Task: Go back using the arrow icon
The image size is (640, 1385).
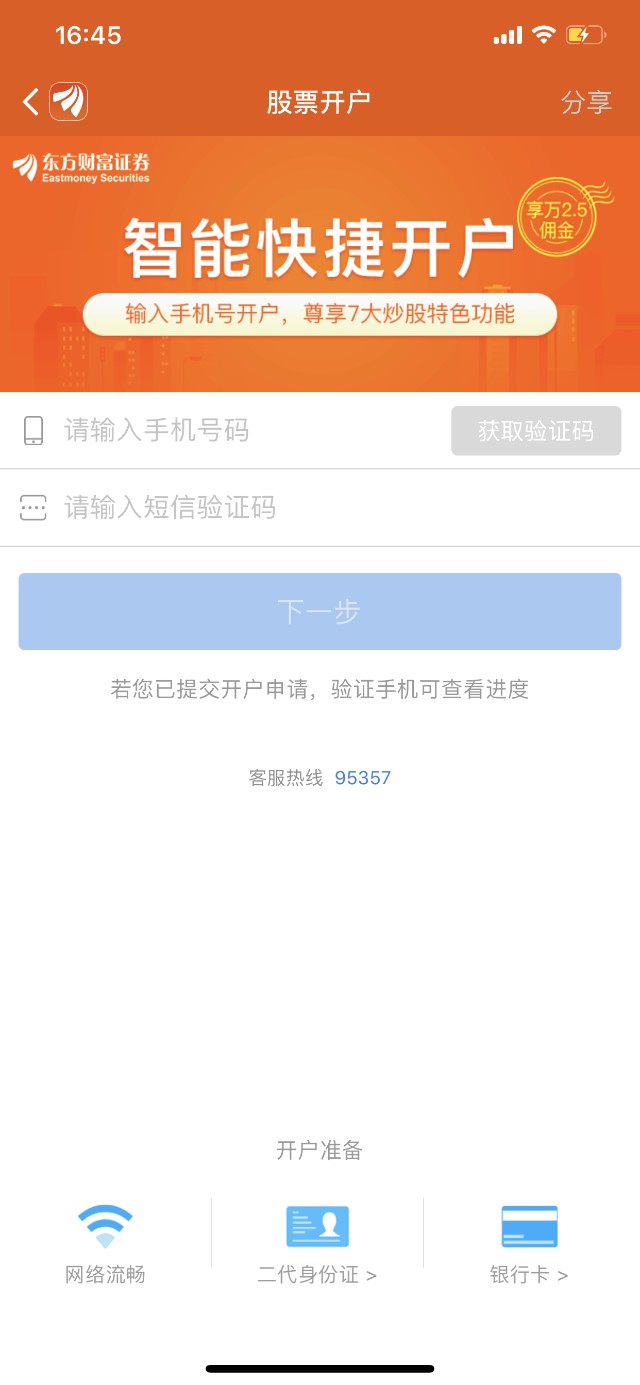Action: [31, 101]
